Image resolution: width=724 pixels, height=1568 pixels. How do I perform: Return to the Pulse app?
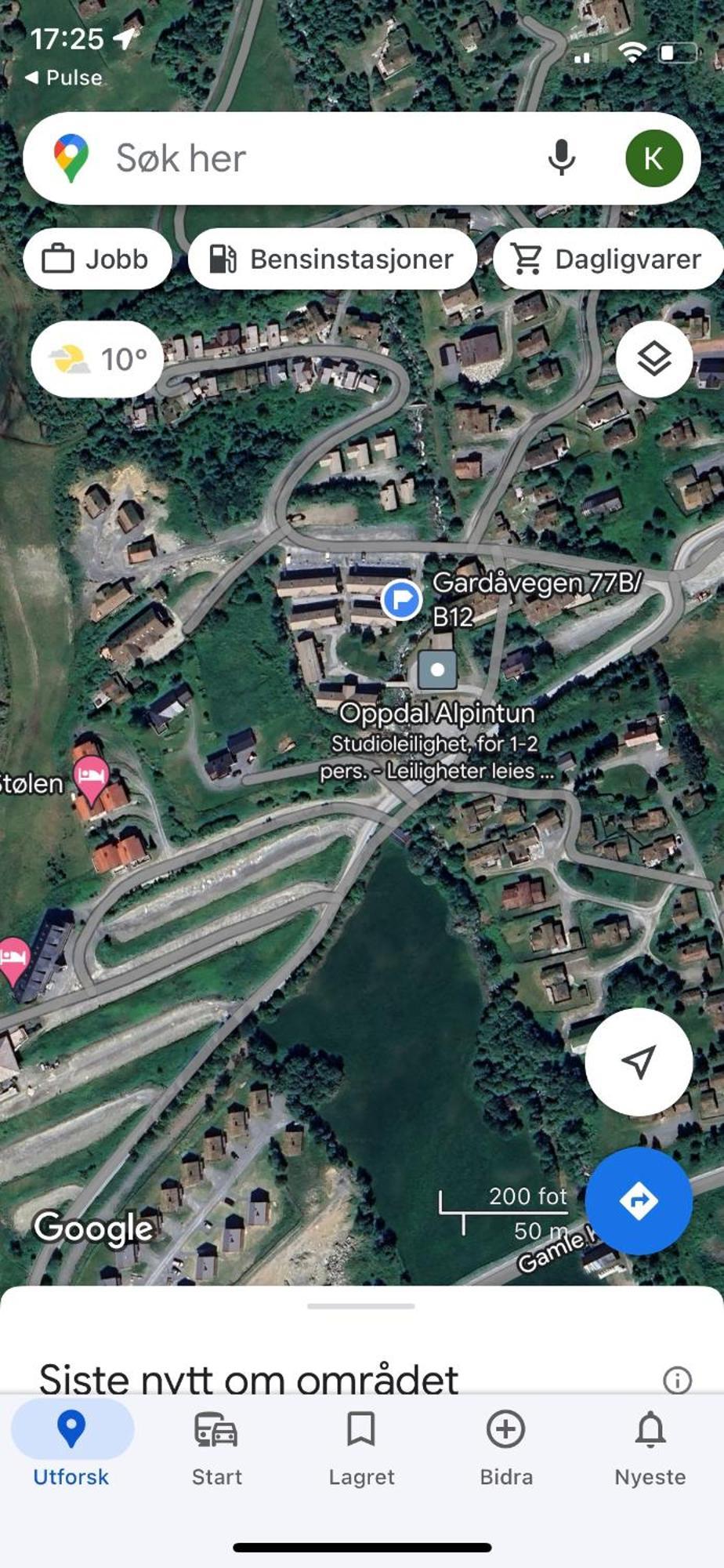pyautogui.click(x=63, y=78)
